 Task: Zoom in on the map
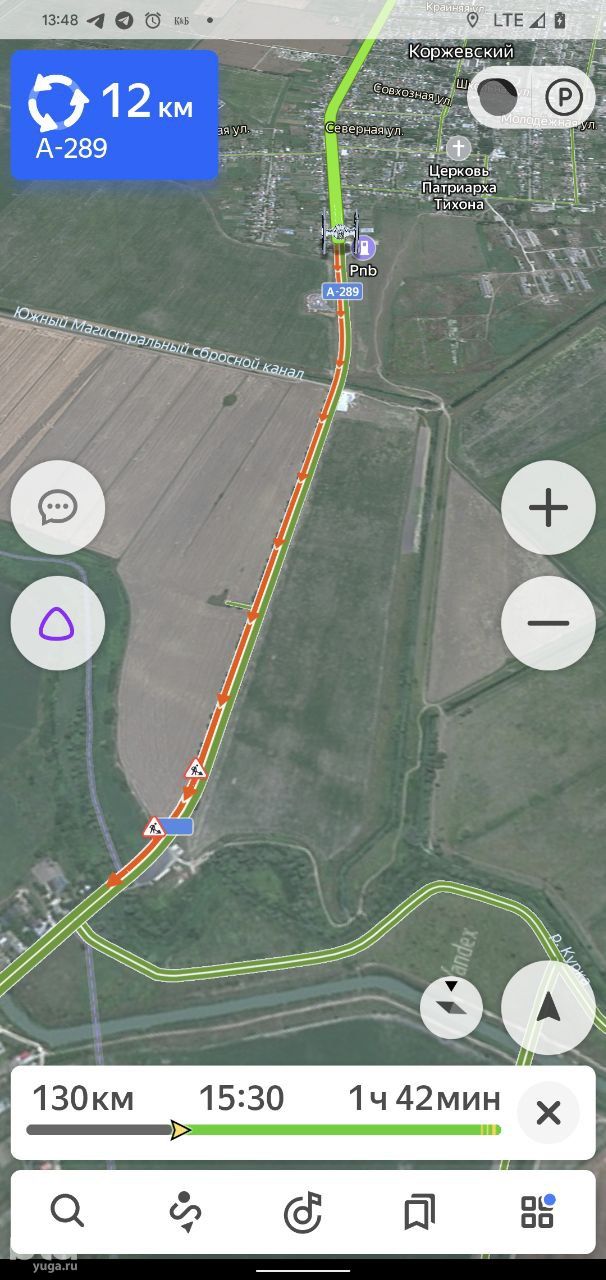[x=548, y=508]
